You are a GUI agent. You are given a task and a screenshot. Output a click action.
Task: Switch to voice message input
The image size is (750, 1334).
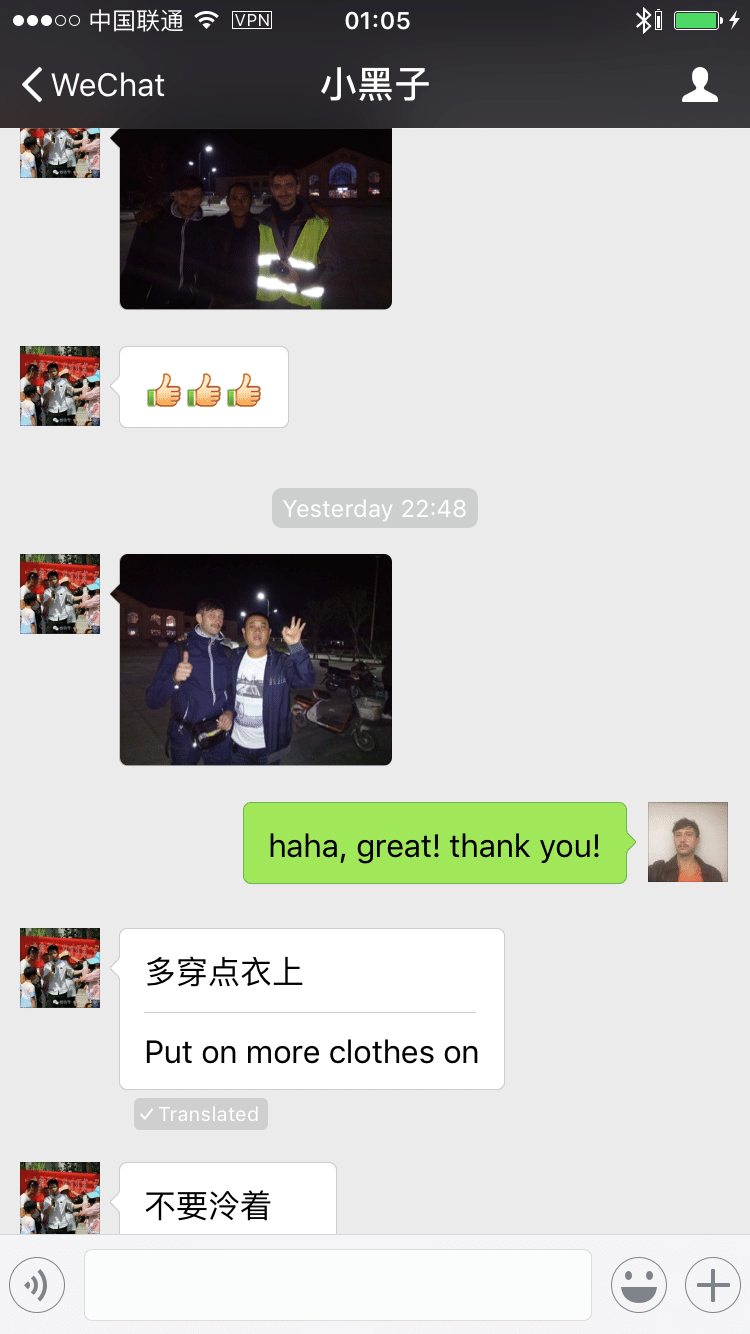[x=37, y=1285]
